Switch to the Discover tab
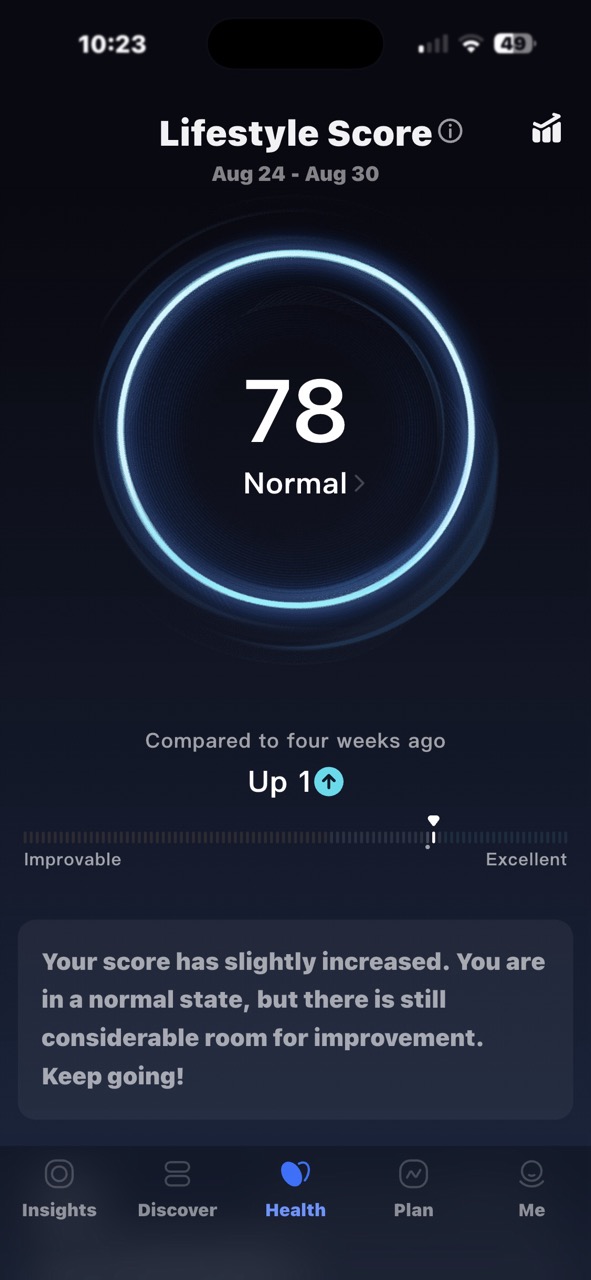 (177, 1190)
